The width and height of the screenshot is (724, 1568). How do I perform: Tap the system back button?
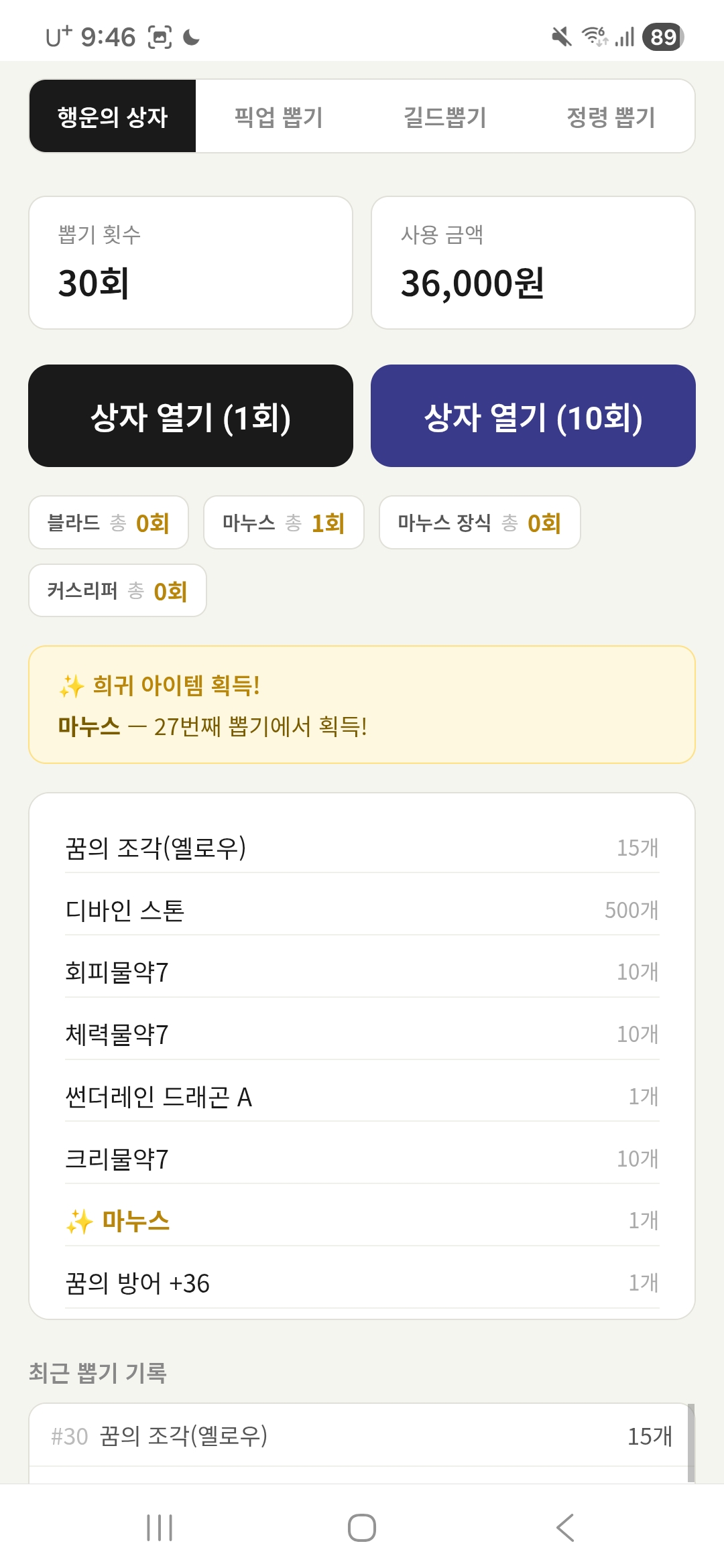point(565,1528)
